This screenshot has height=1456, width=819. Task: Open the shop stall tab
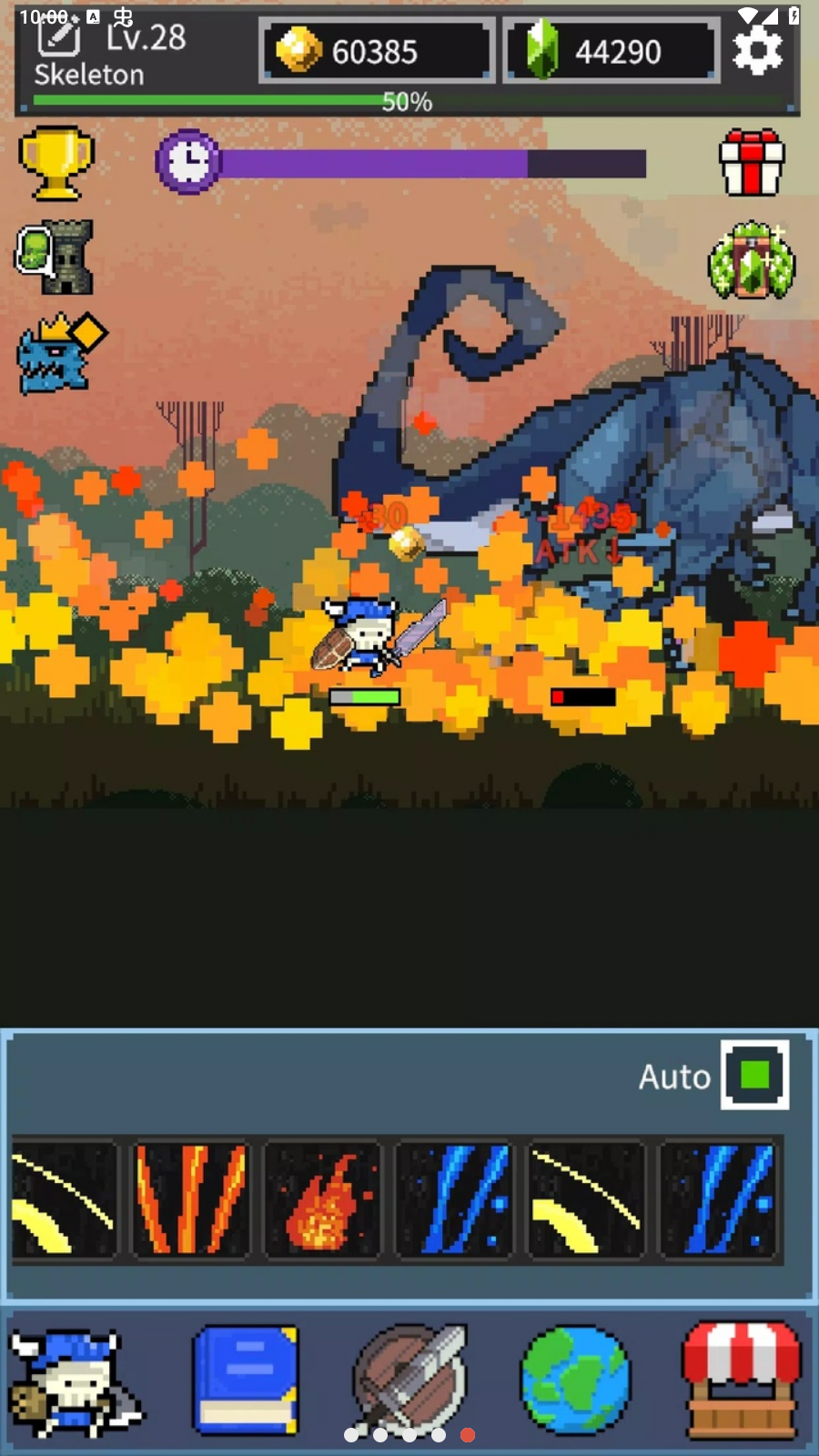(742, 1380)
